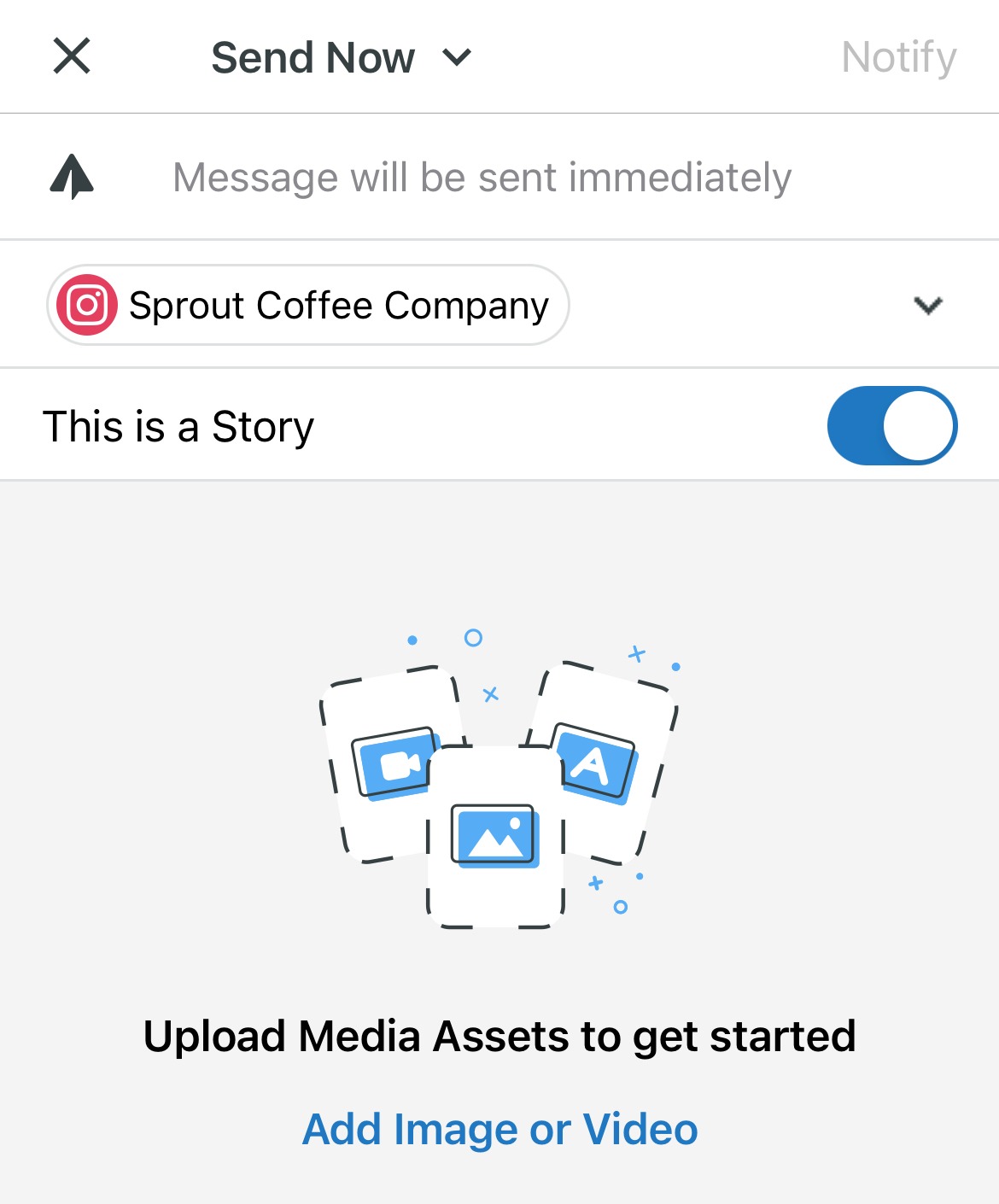The width and height of the screenshot is (999, 1204).
Task: Select the Sprout Coffee Company profile chip
Action: click(308, 305)
